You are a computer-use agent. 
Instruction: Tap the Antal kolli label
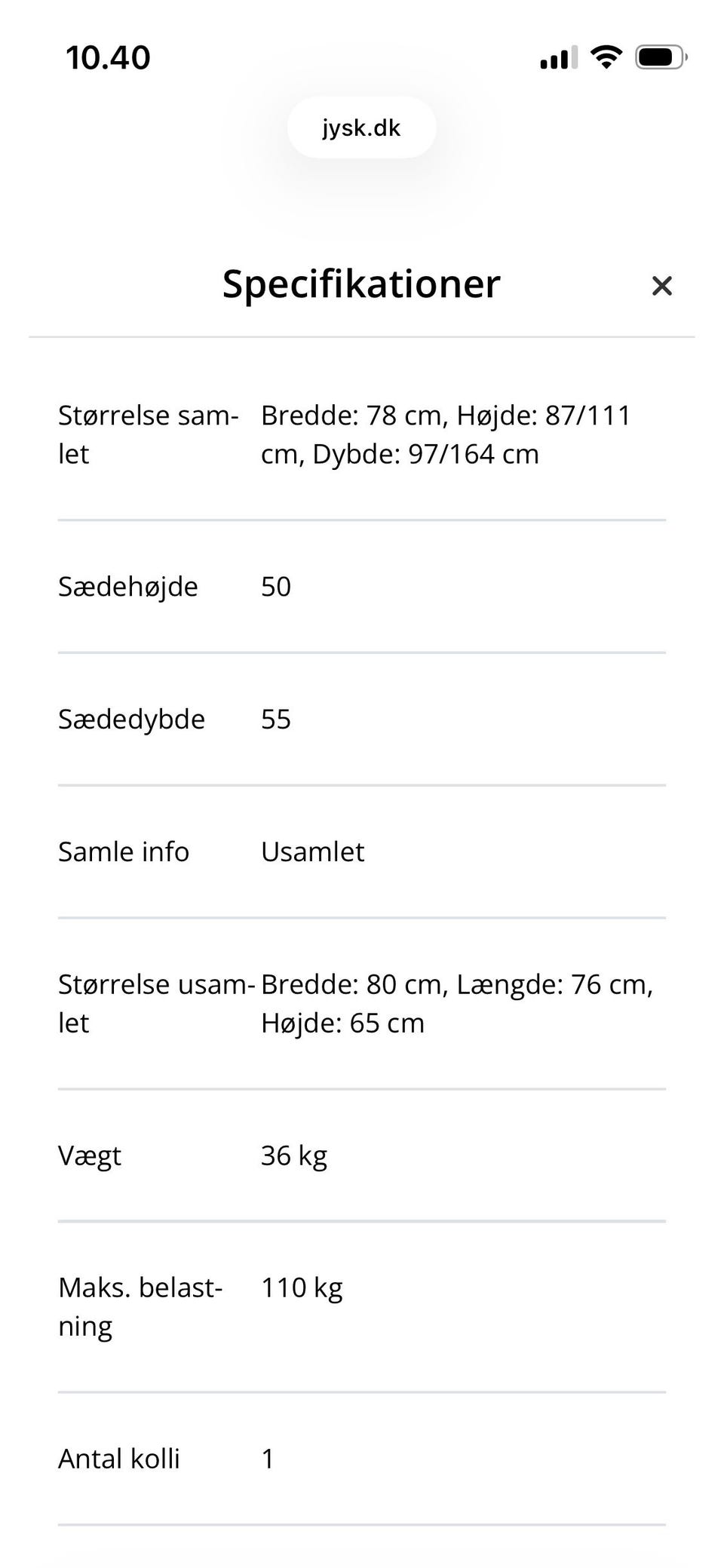click(118, 1459)
